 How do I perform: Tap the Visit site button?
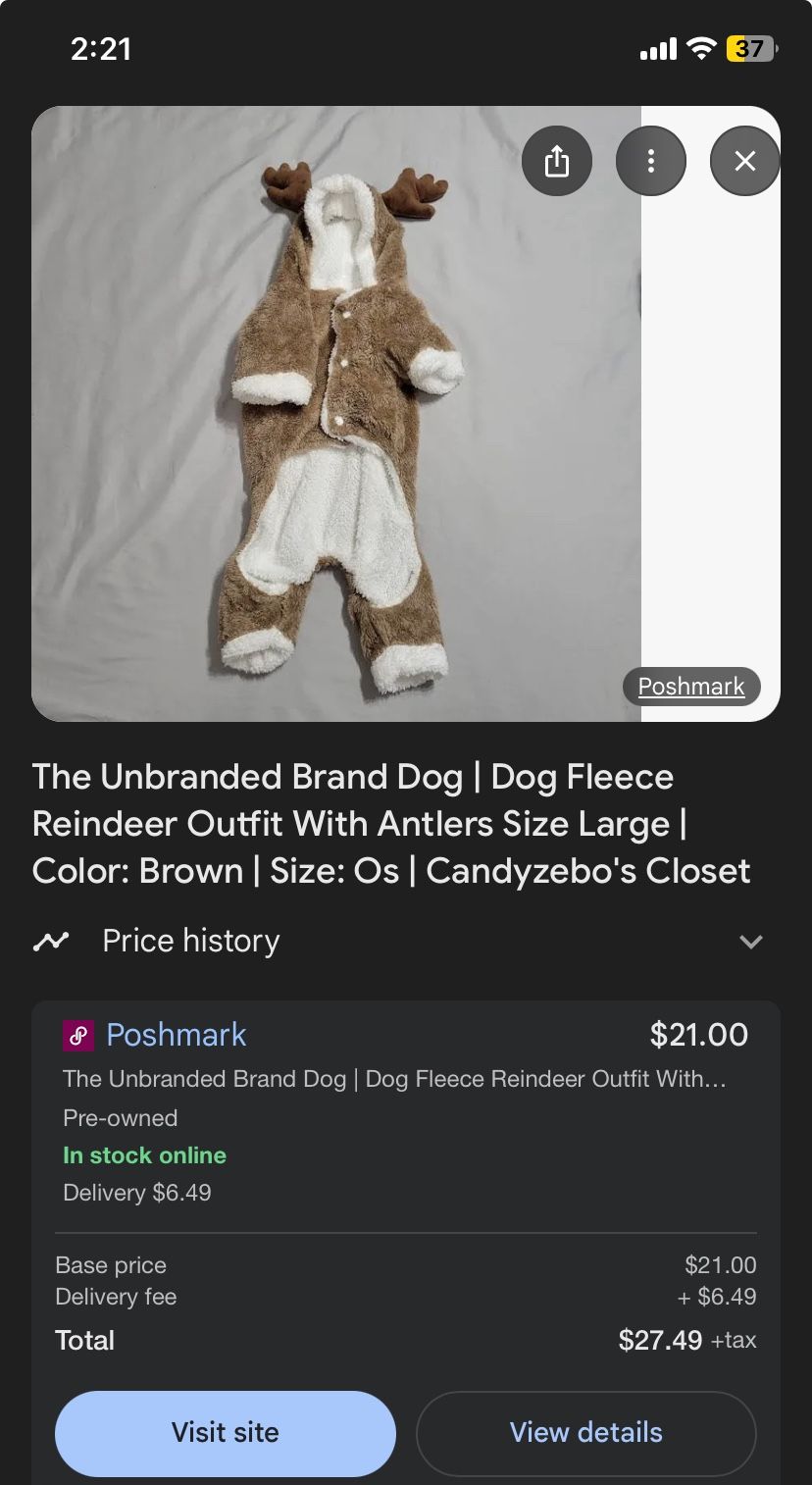pos(225,1433)
